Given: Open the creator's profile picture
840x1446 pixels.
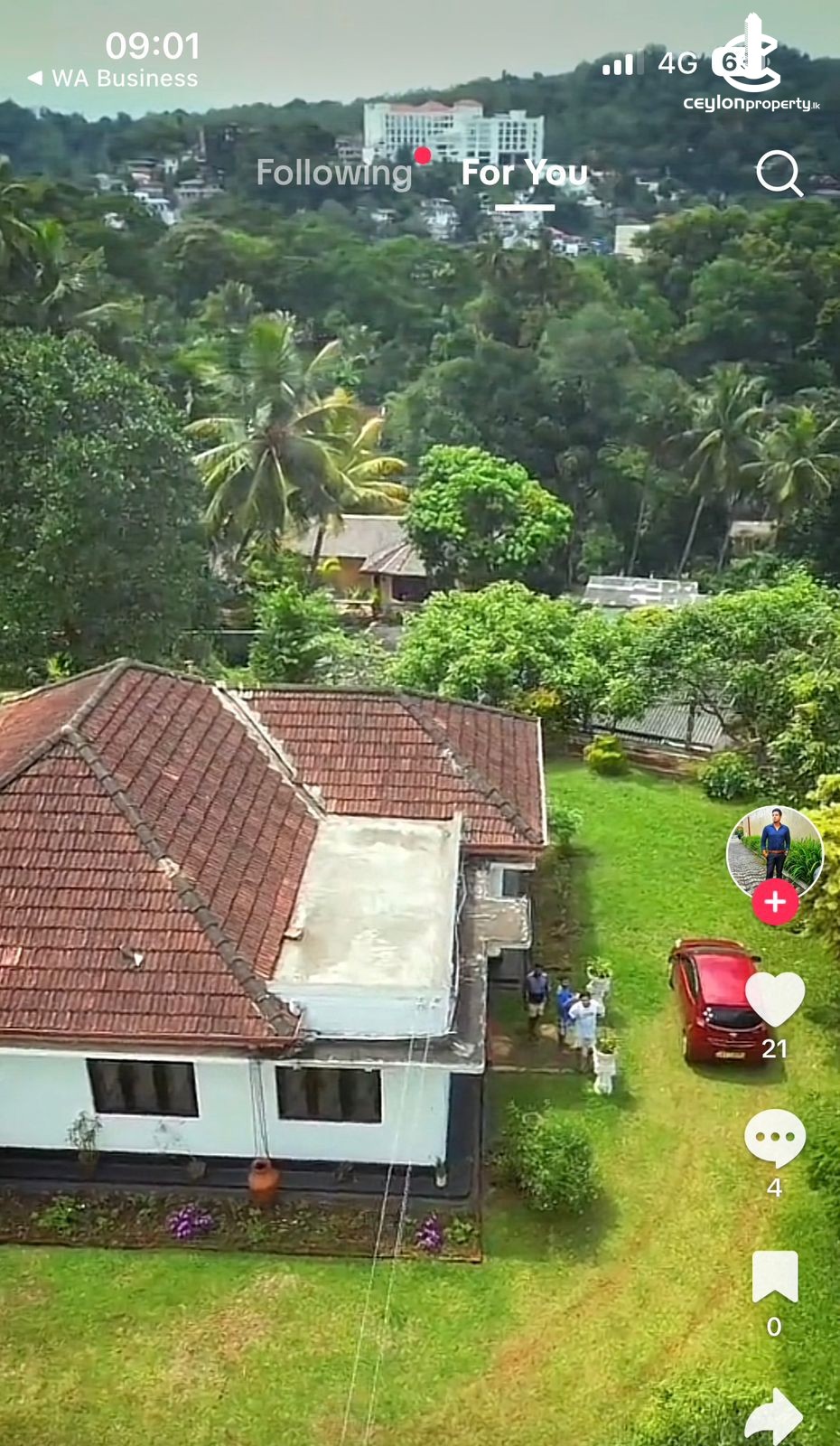Looking at the screenshot, I should (x=774, y=851).
